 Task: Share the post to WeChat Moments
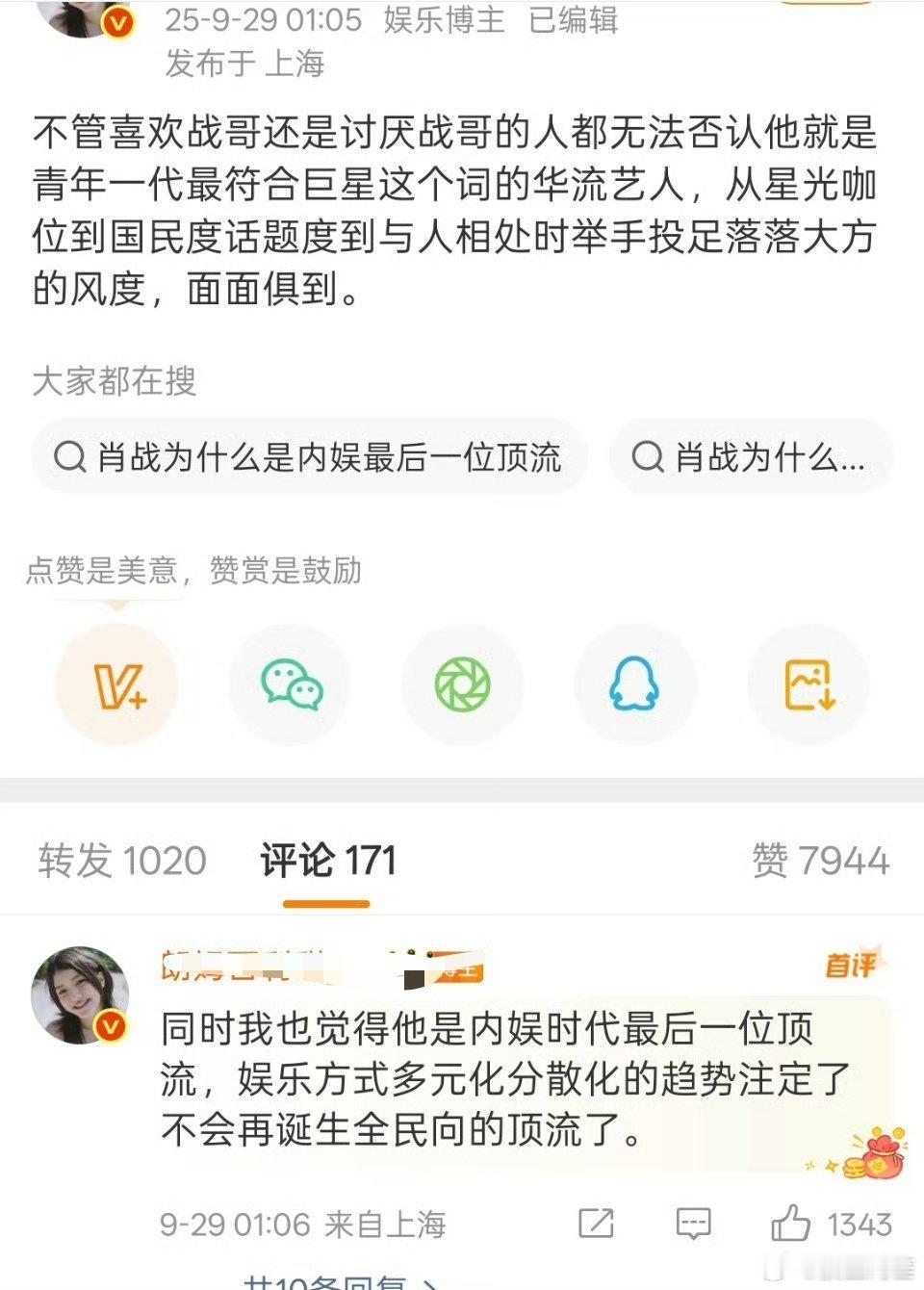click(x=463, y=684)
